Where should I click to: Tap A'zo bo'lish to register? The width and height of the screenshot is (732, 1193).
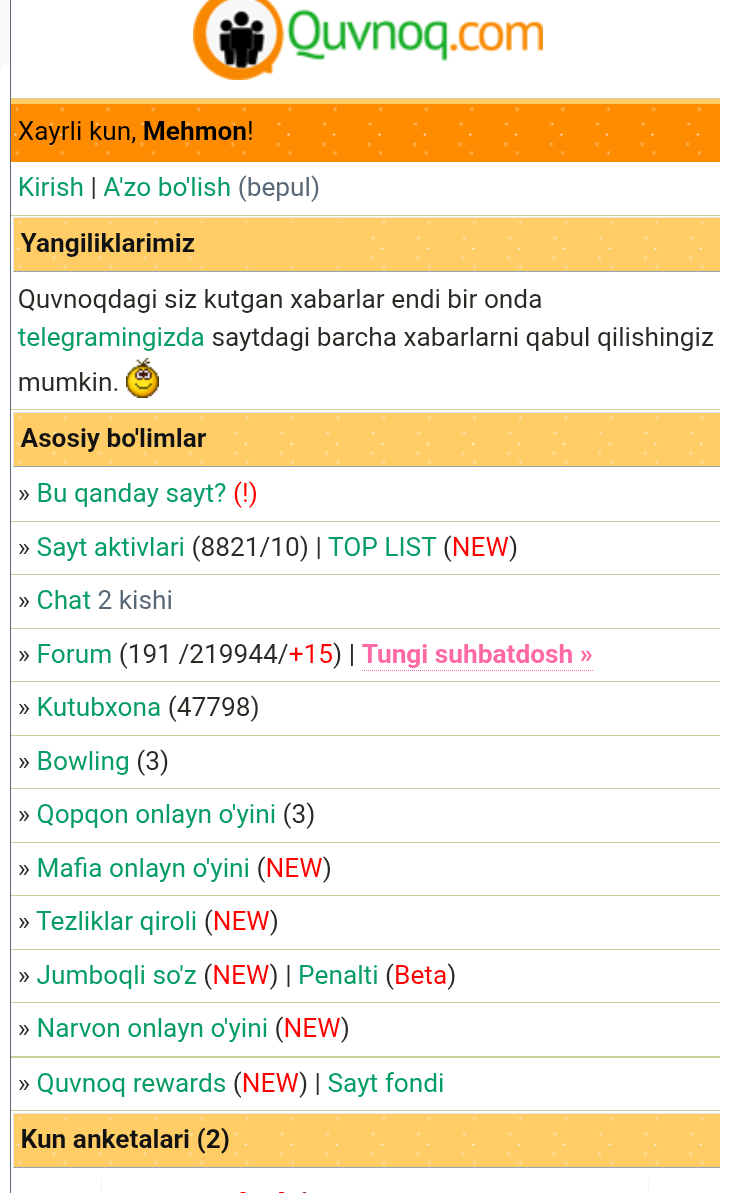tap(167, 187)
